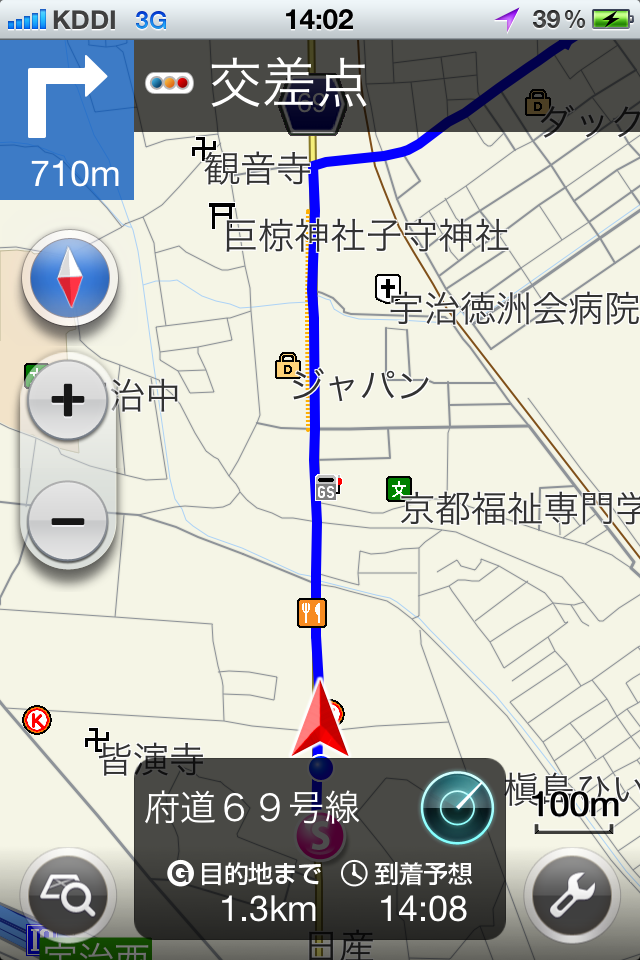640x960 pixels.
Task: Zoom out with the minus button
Action: point(67,520)
